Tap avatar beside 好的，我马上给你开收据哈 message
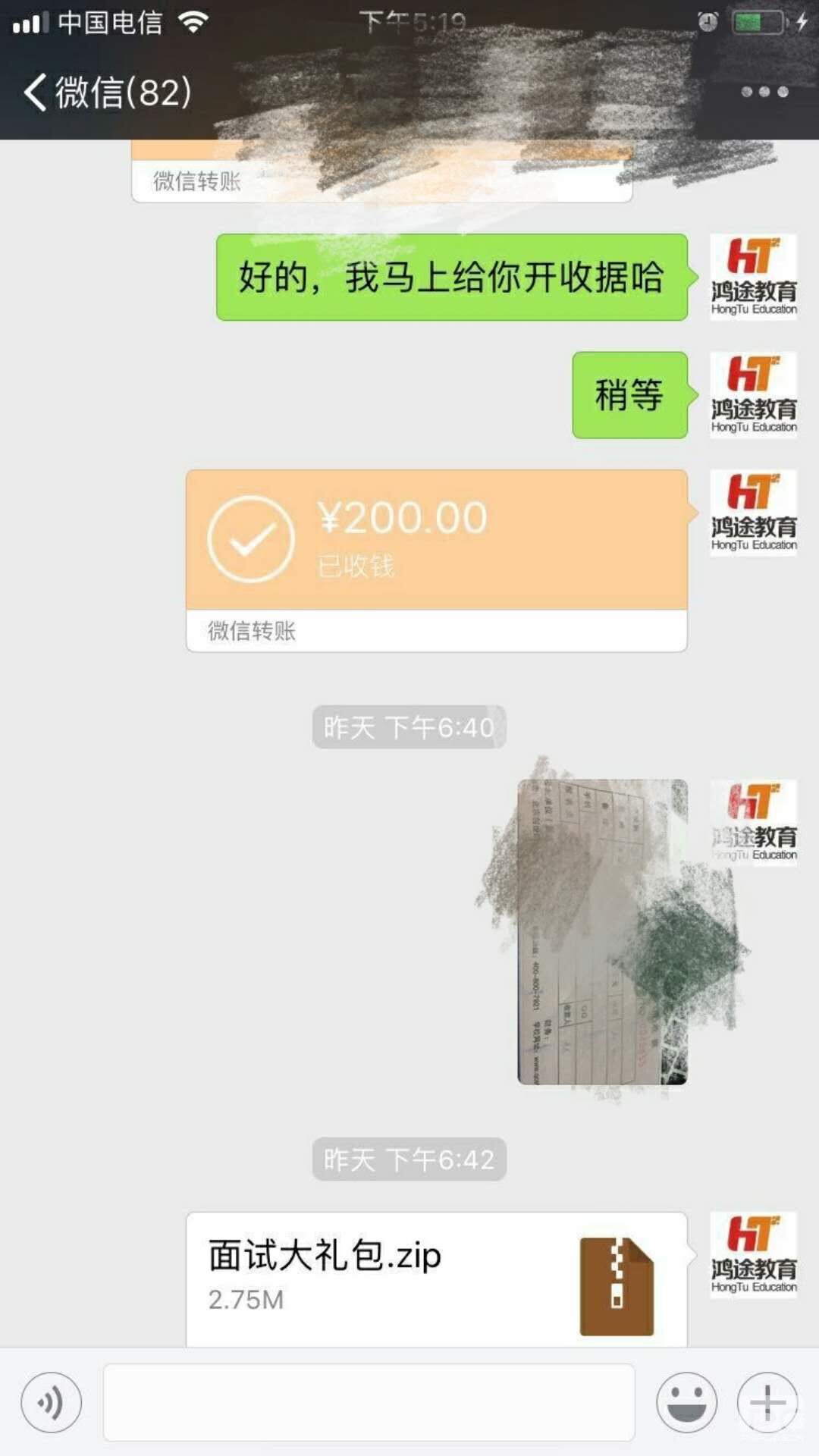 point(753,277)
